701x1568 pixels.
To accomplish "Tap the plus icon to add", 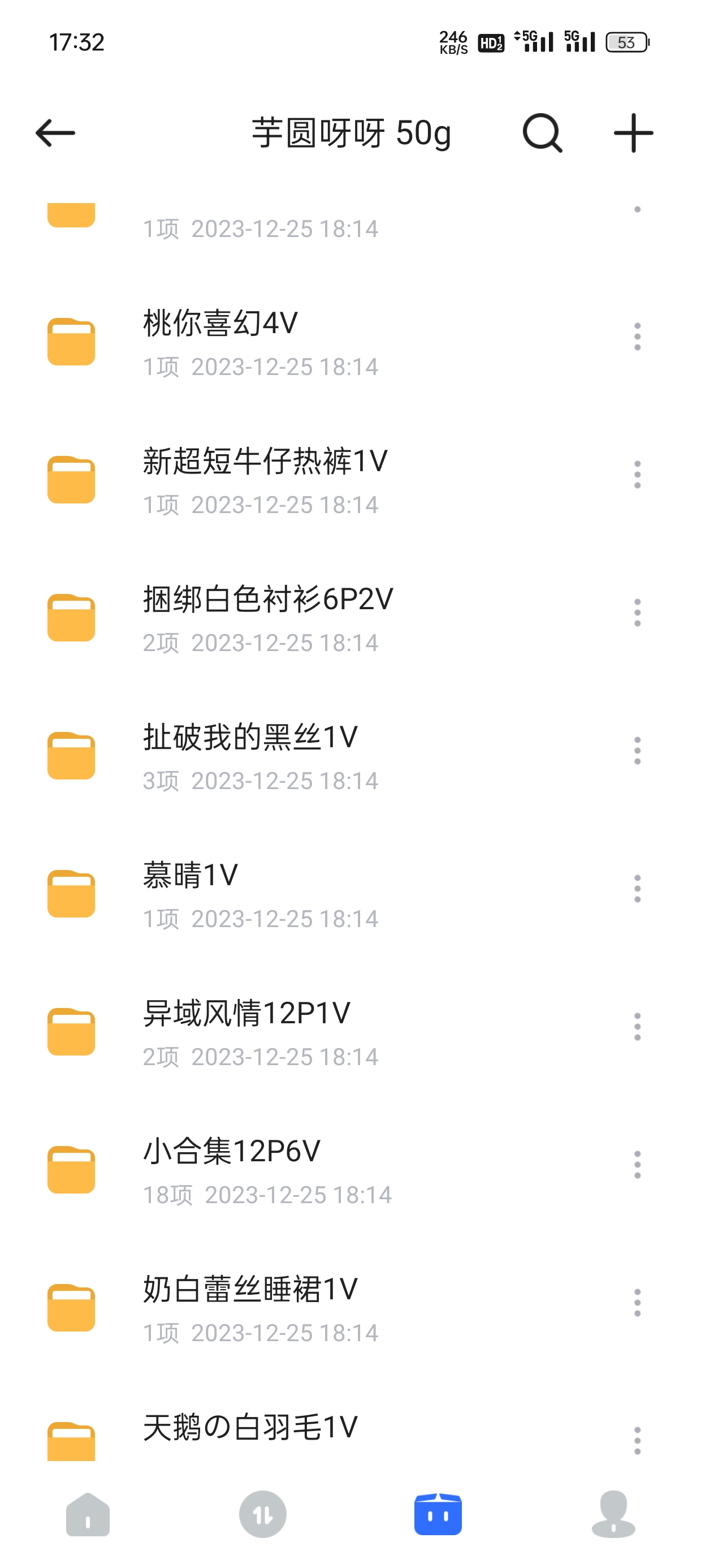I will [633, 133].
